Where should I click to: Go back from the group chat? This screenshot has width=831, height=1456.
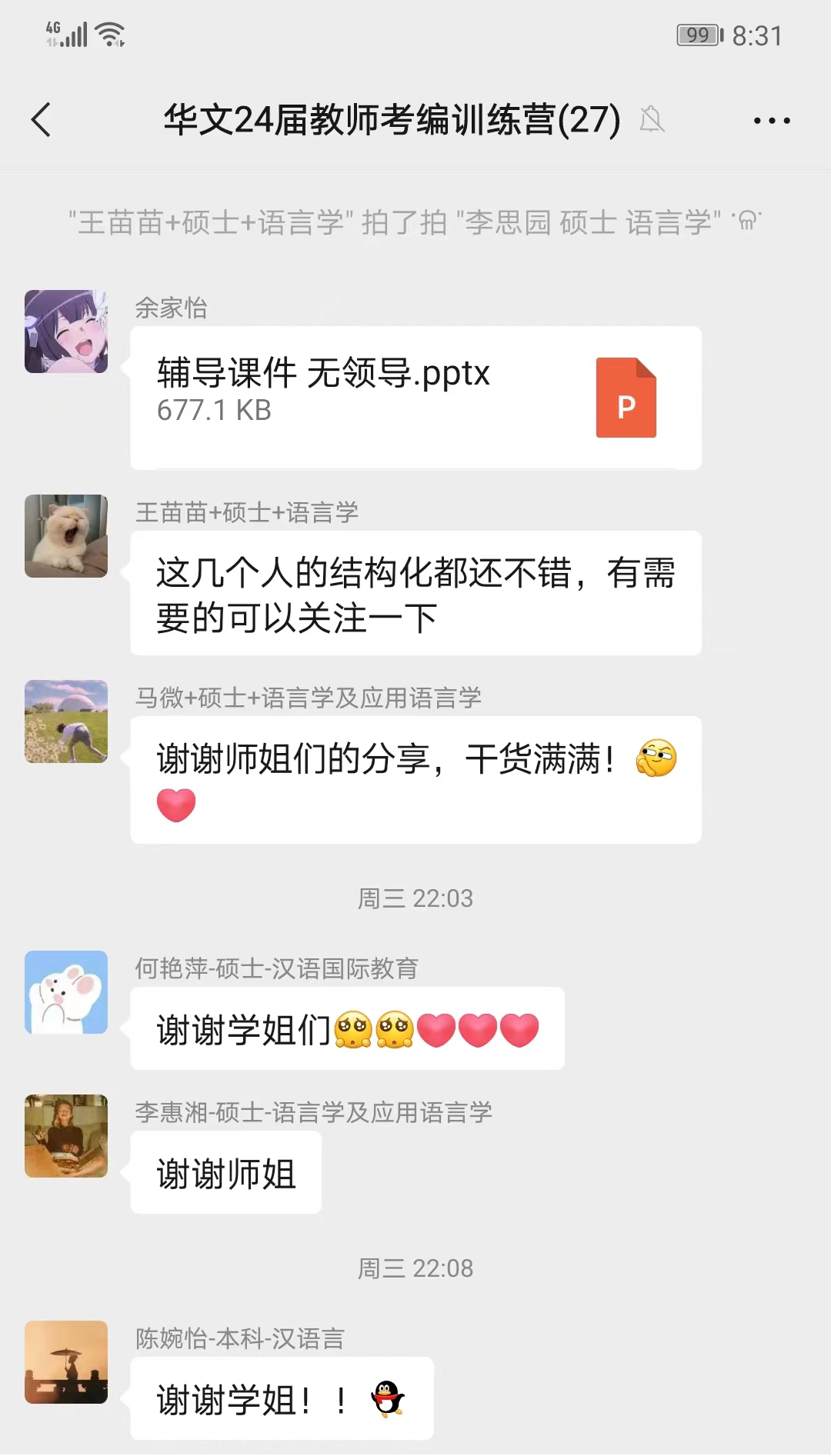point(42,120)
